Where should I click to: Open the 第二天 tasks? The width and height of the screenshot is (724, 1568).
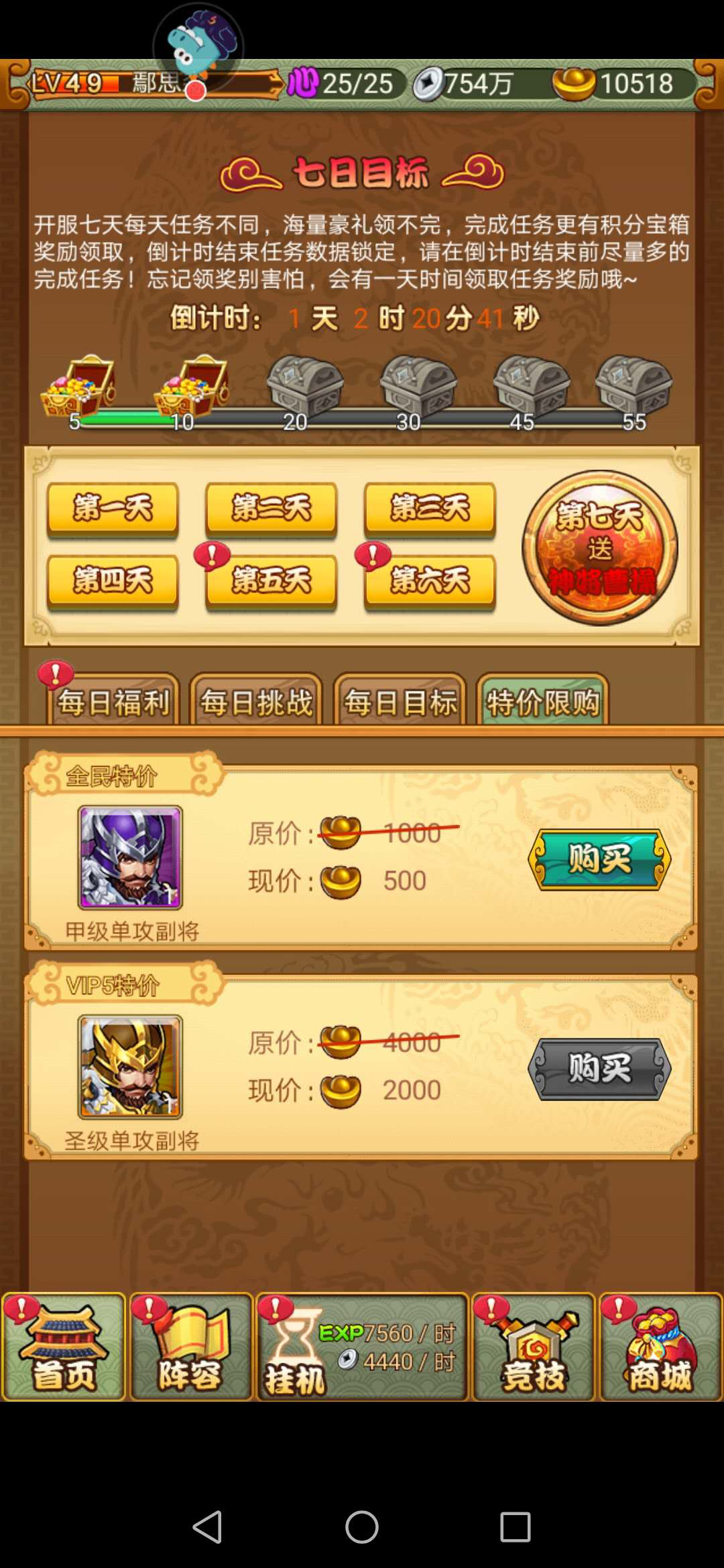pyautogui.click(x=271, y=509)
